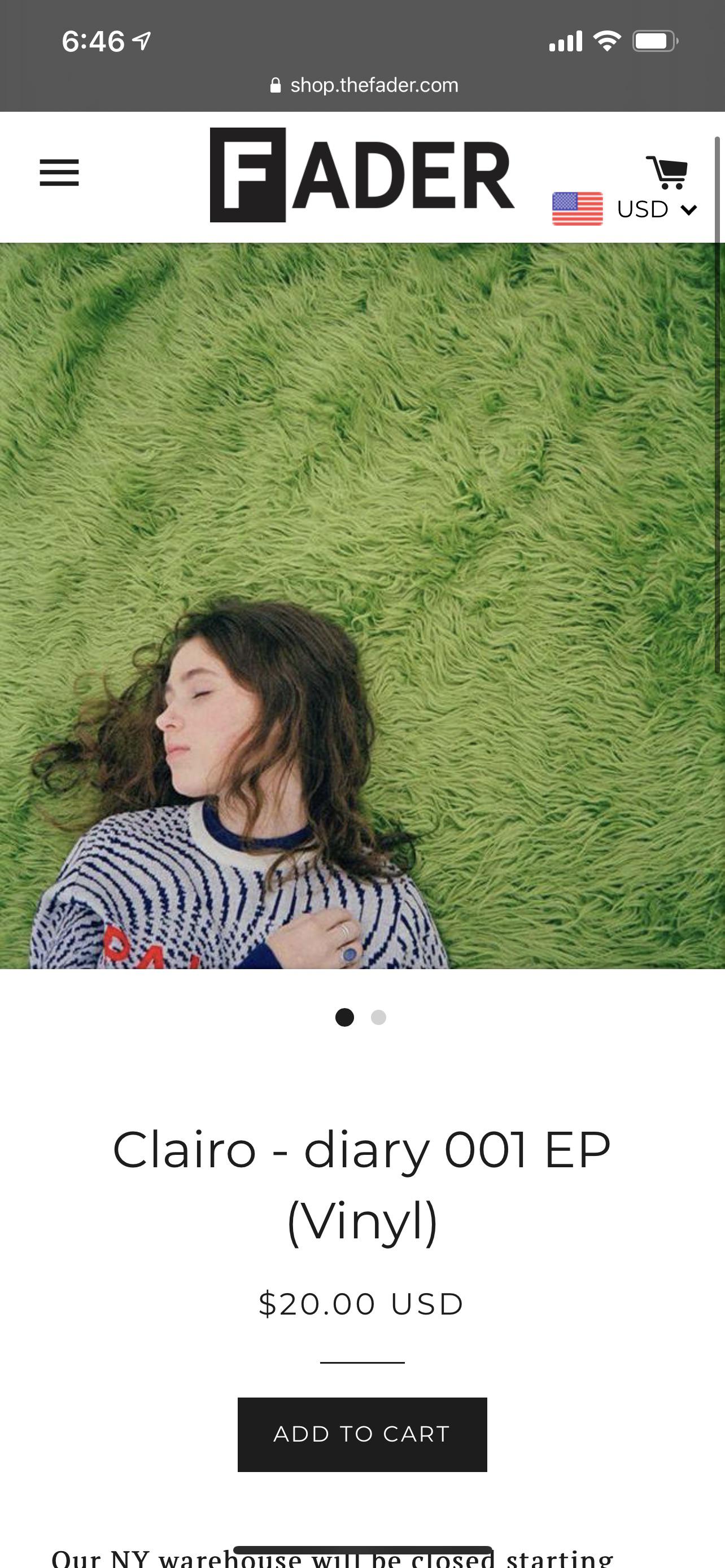Screen dimensions: 725x1568
Task: Go to the FADER shop homepage
Action: (362, 175)
